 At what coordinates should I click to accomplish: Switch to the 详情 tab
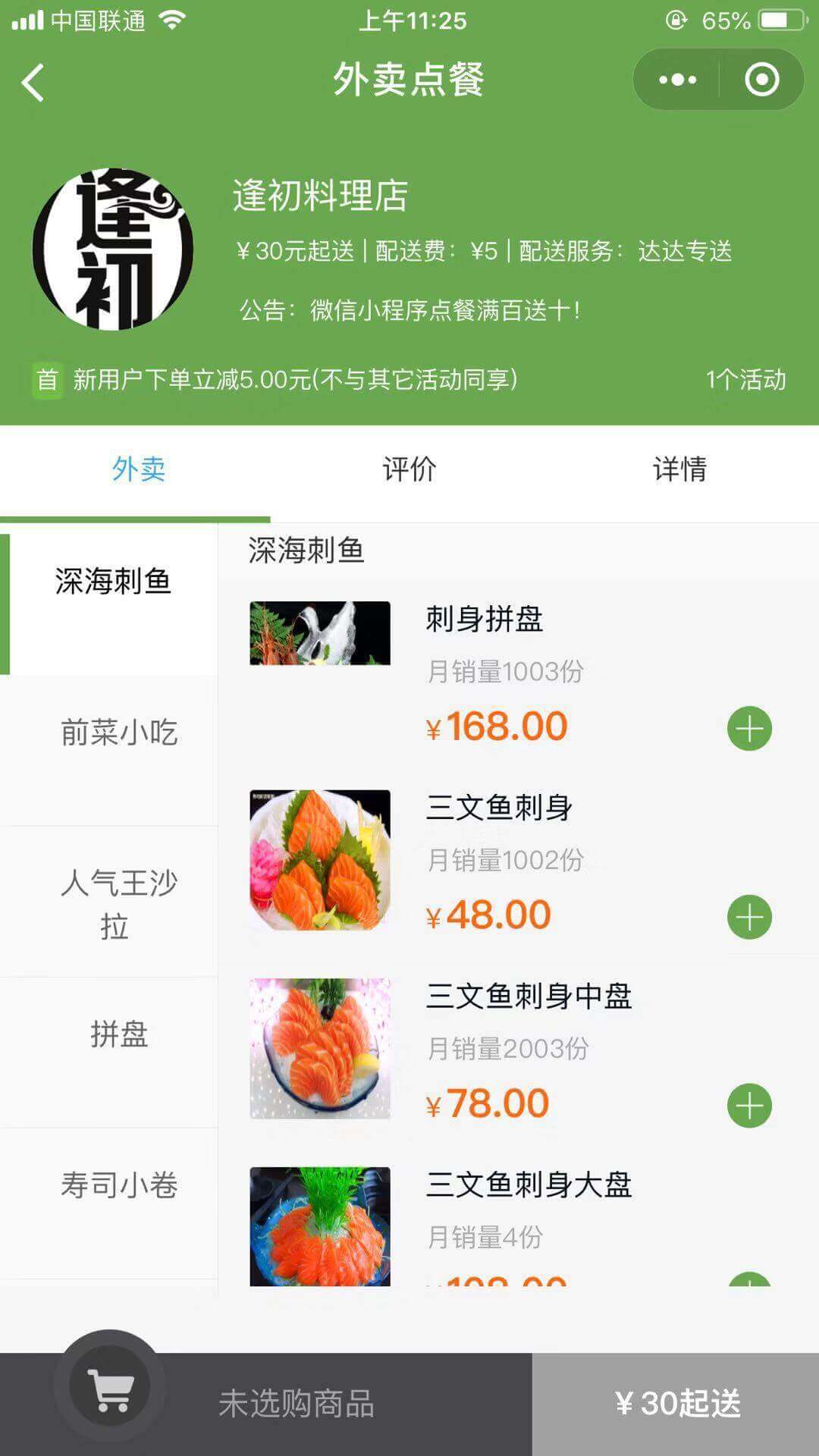coord(679,469)
